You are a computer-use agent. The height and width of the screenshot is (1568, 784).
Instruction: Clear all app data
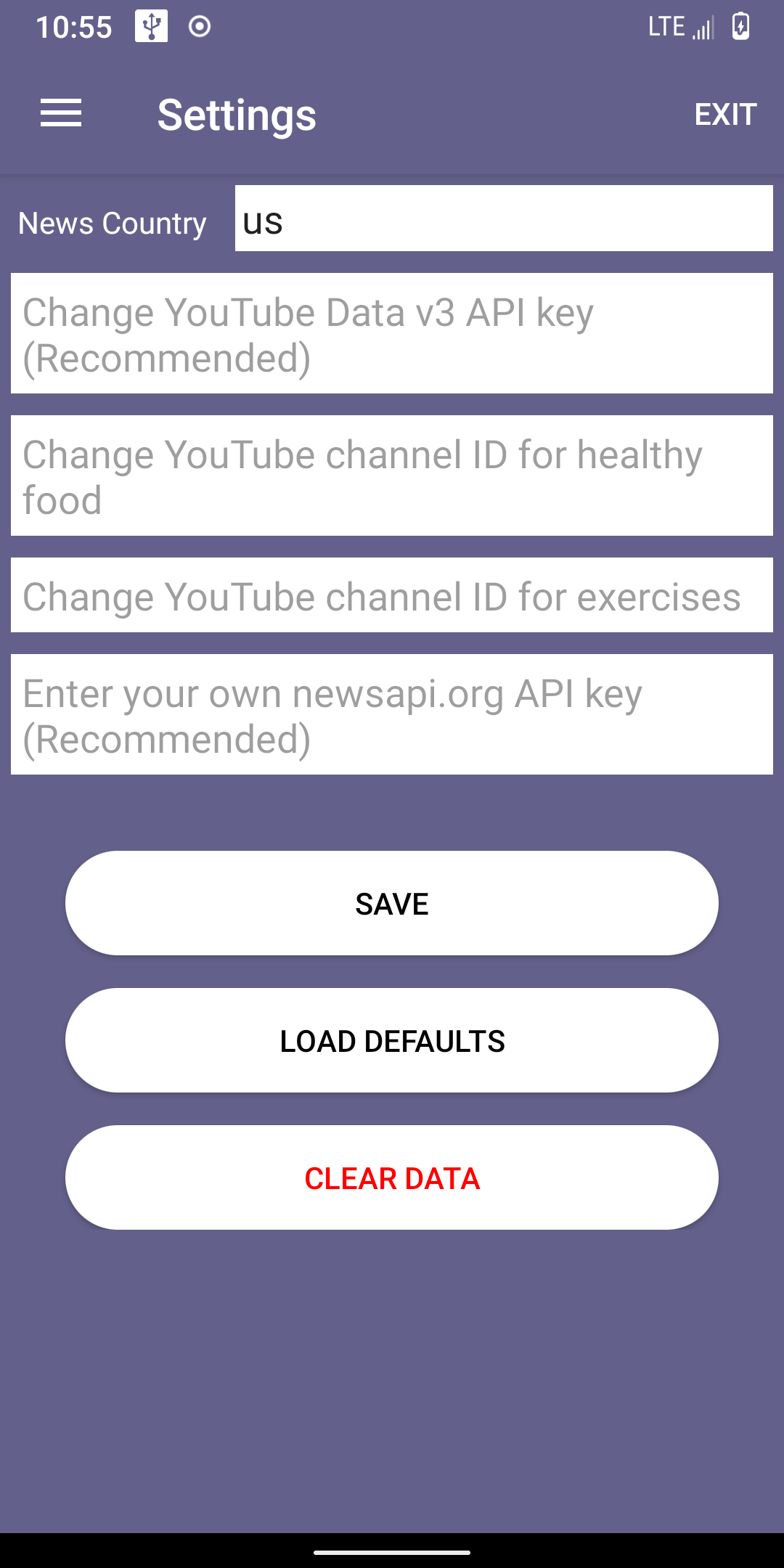(x=392, y=1178)
